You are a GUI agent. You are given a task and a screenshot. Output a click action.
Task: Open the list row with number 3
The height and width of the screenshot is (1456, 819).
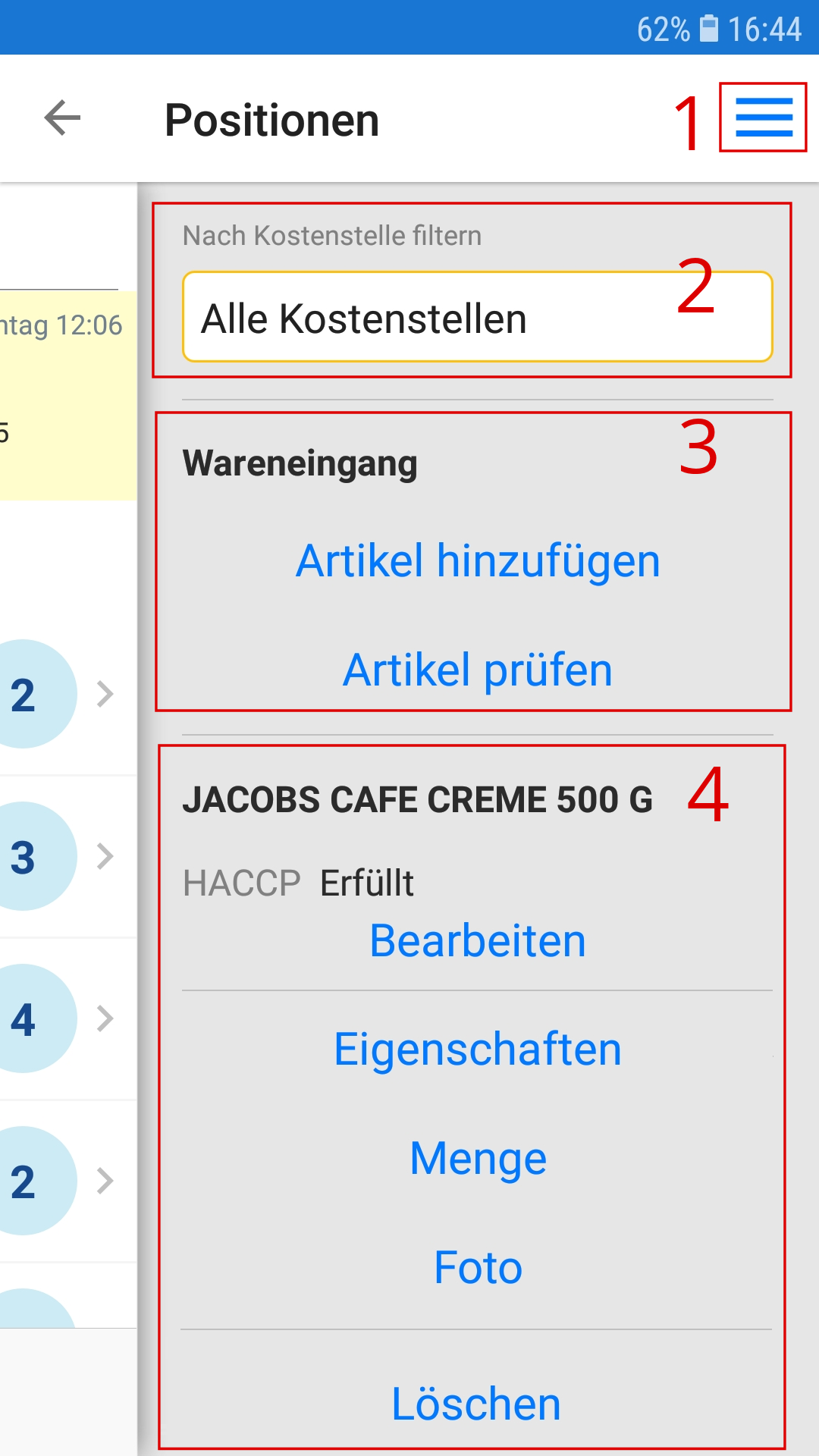coord(61,857)
